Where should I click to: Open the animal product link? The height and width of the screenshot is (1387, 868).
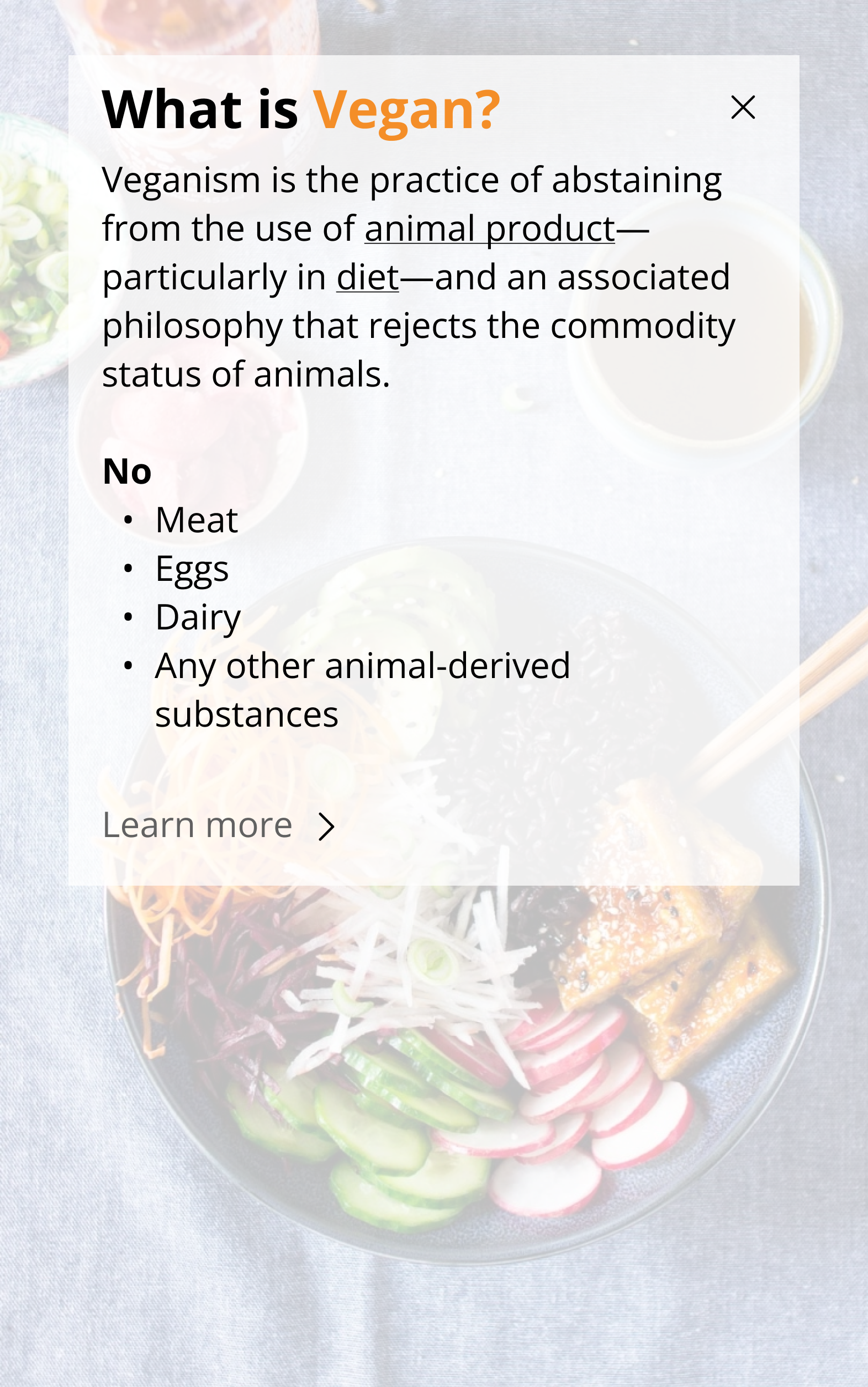point(490,229)
